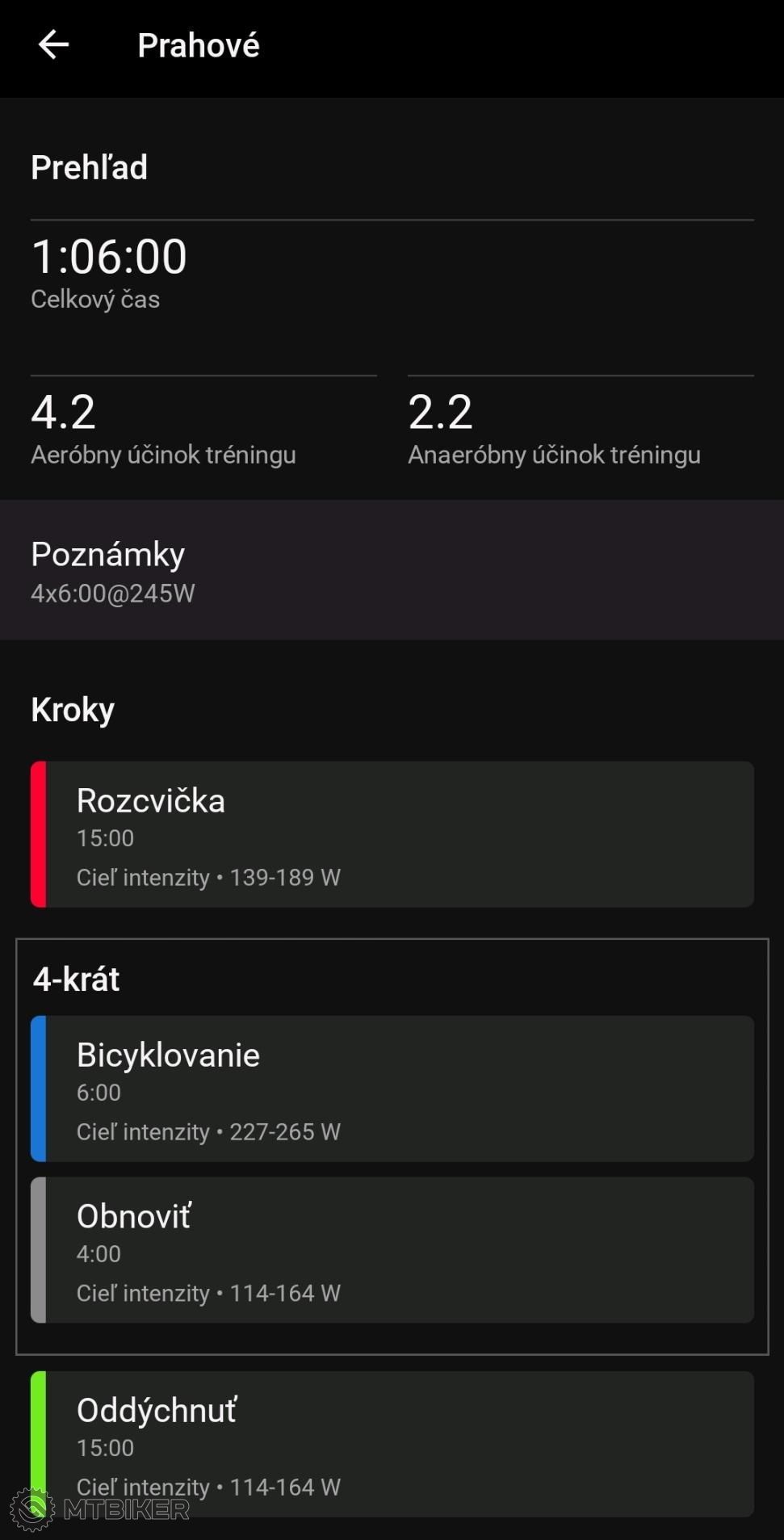Open the Rozcvička warm-up step
The width and height of the screenshot is (784, 1540).
tap(392, 834)
